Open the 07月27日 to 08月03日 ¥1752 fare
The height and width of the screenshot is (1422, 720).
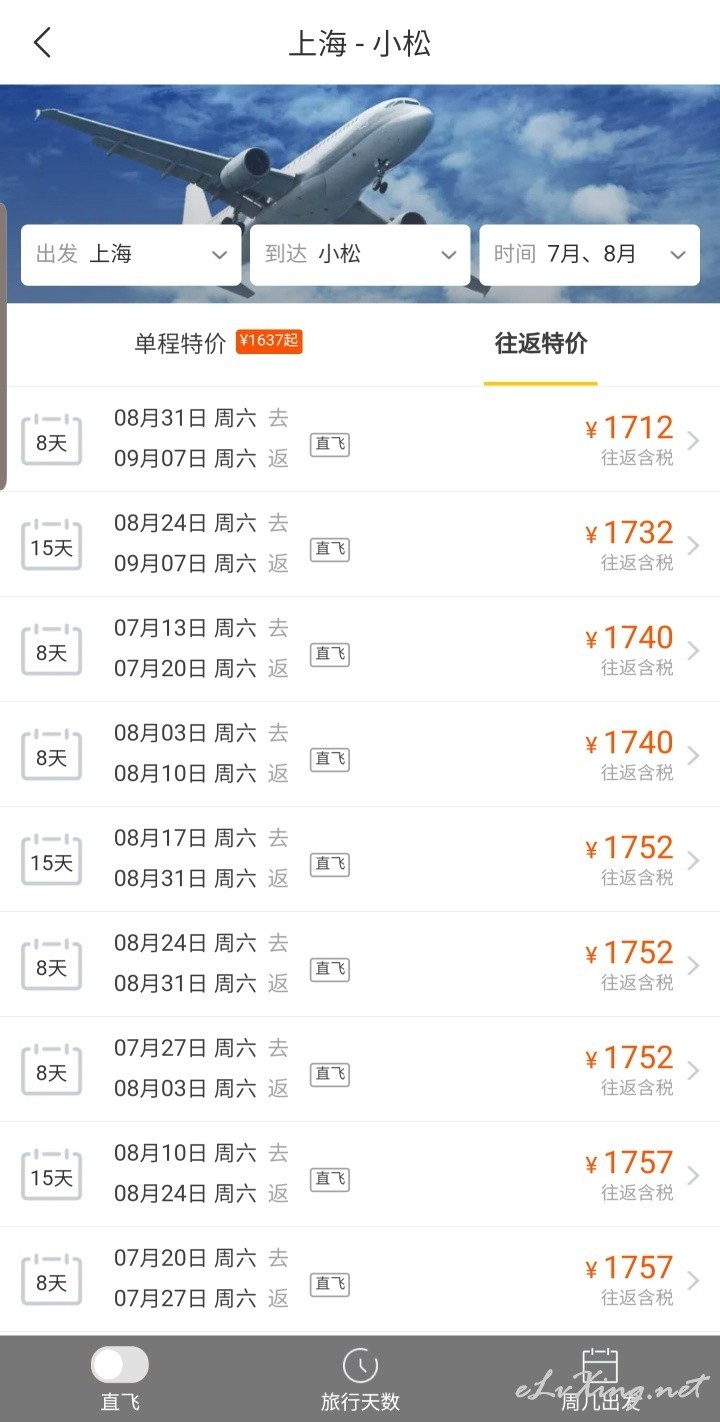click(360, 1069)
